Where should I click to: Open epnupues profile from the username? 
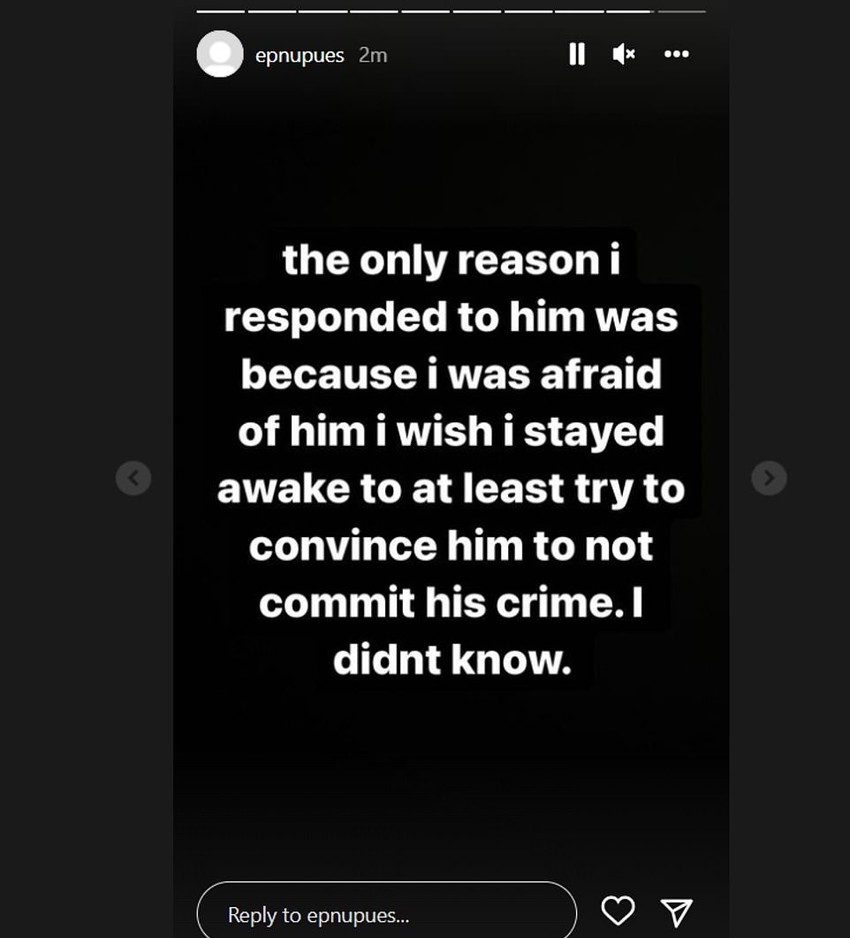302,55
